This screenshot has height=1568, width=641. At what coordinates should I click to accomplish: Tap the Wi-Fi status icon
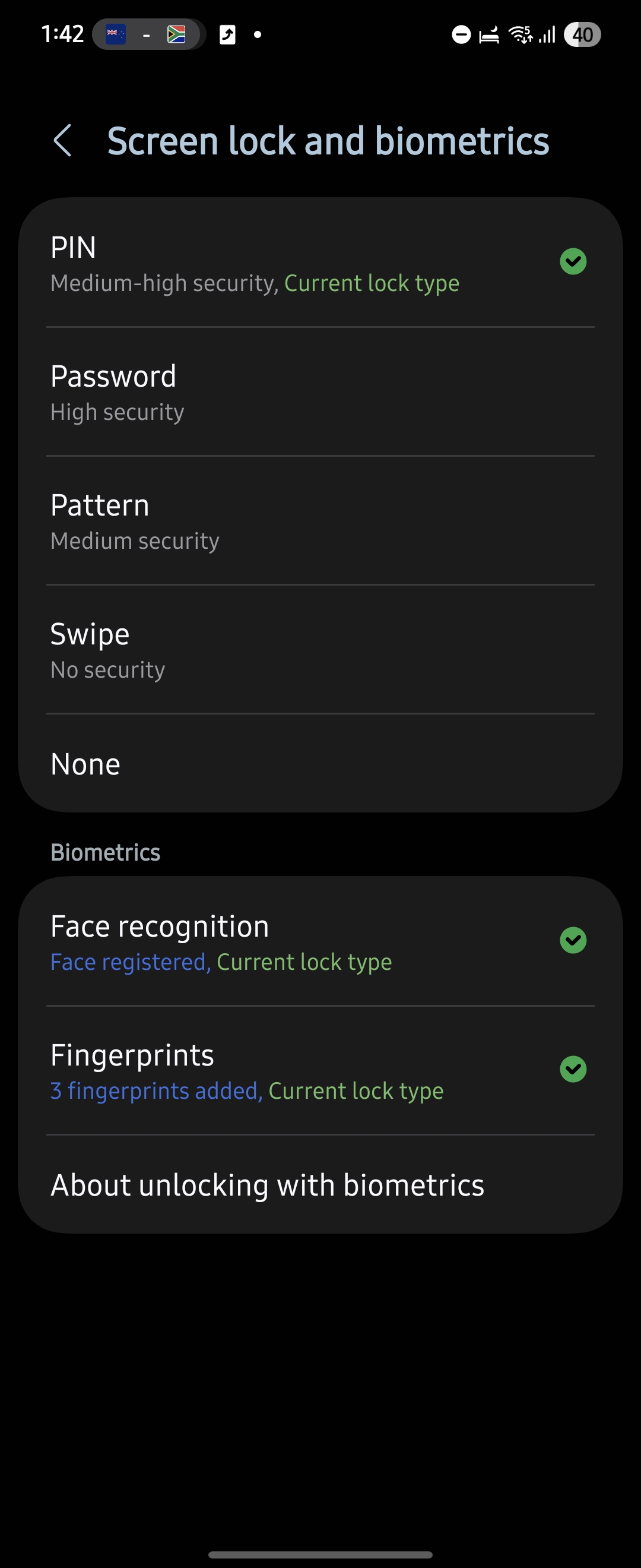click(520, 34)
